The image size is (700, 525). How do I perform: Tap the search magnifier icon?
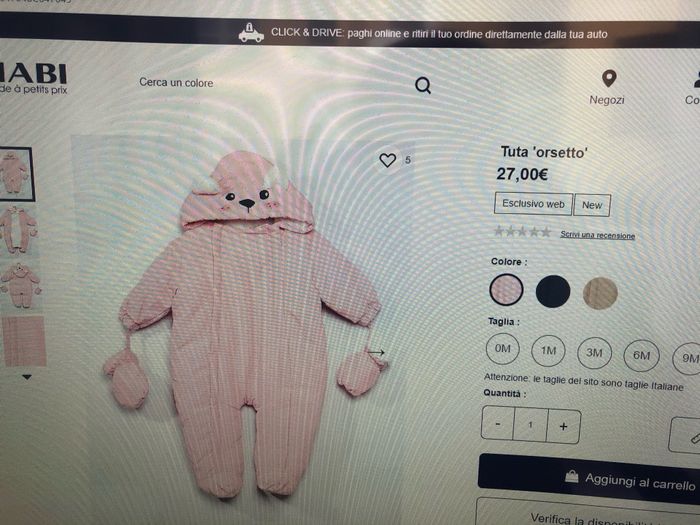(x=423, y=86)
